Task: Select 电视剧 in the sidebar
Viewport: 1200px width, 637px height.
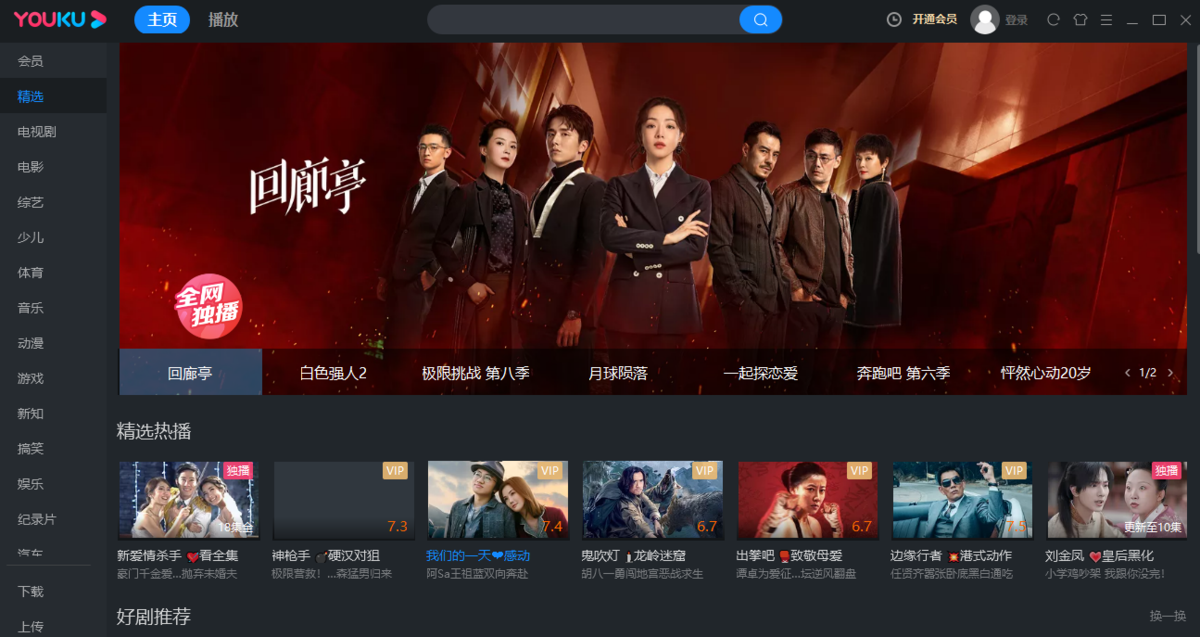Action: pyautogui.click(x=37, y=132)
